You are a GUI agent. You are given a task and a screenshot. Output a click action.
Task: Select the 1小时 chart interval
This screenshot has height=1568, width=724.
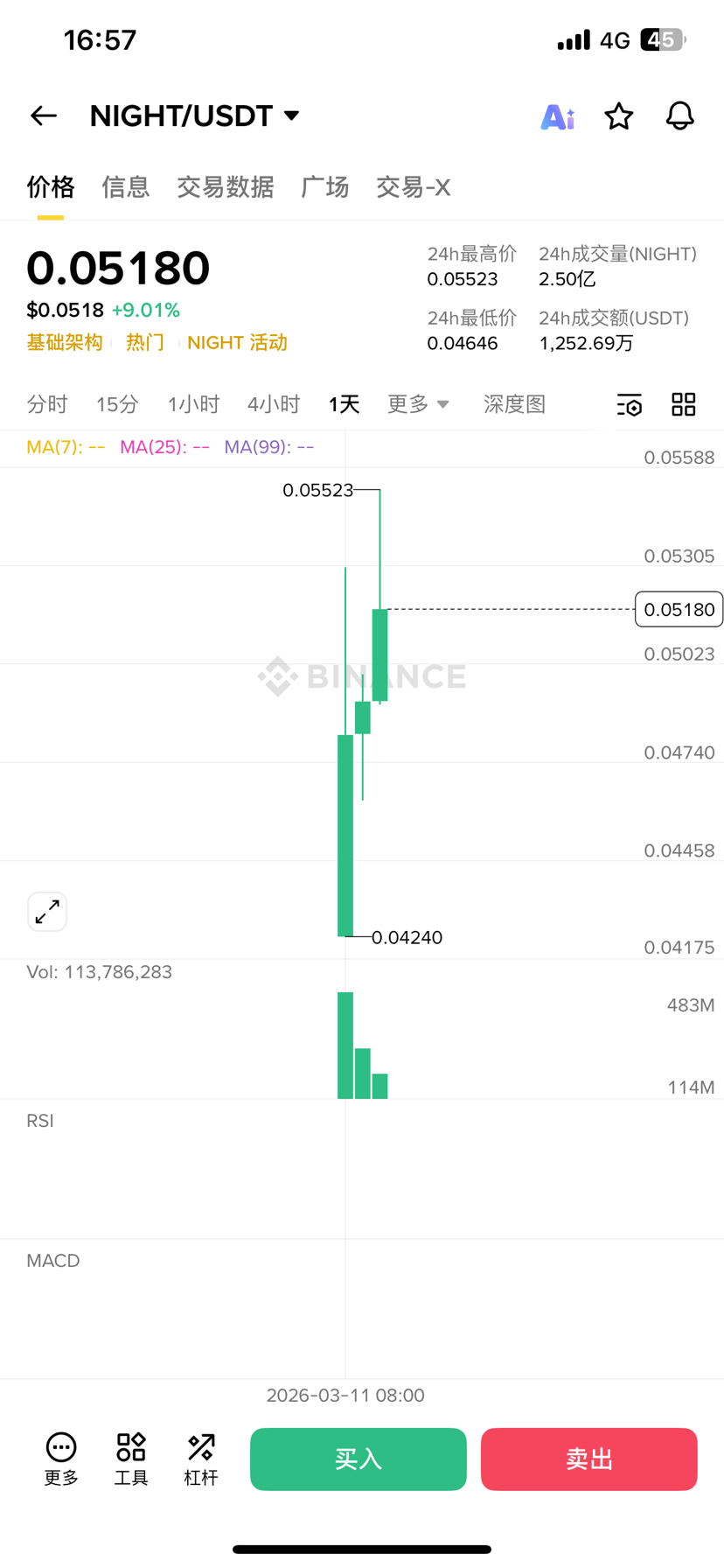193,404
